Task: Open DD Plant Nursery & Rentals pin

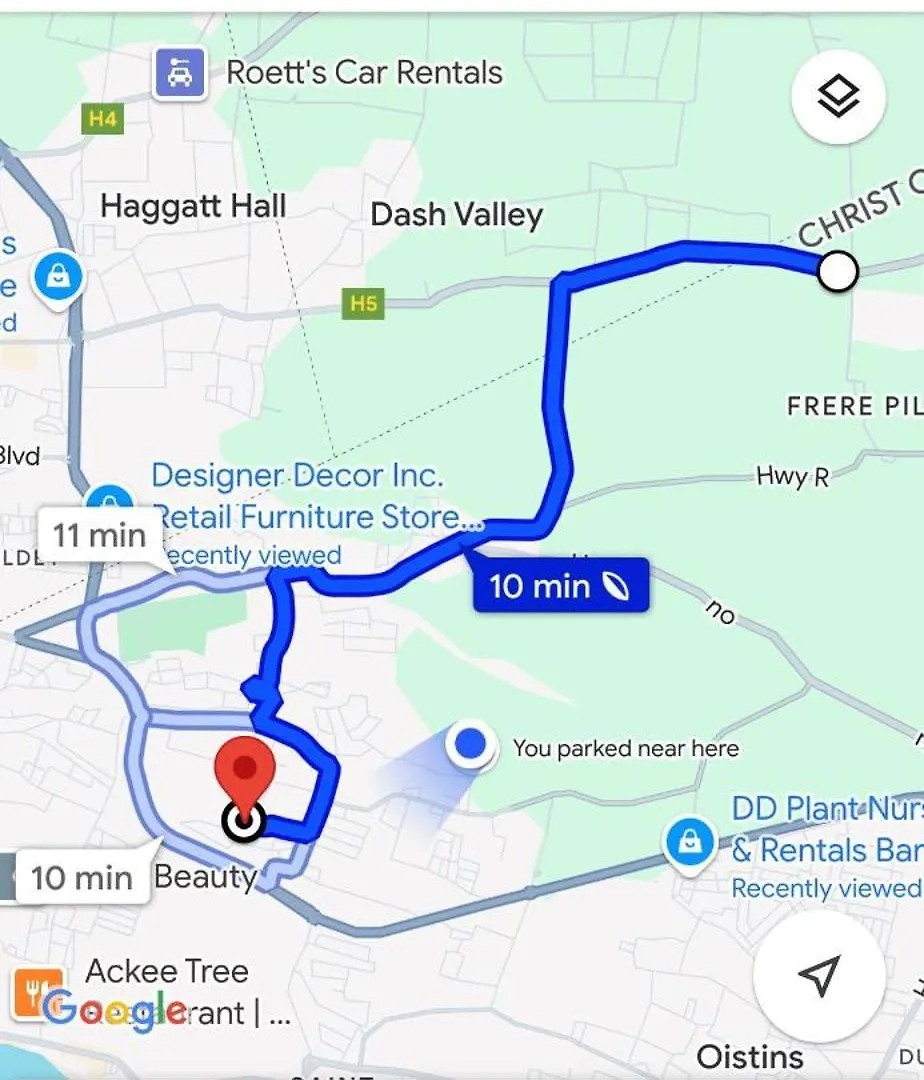Action: tap(689, 843)
